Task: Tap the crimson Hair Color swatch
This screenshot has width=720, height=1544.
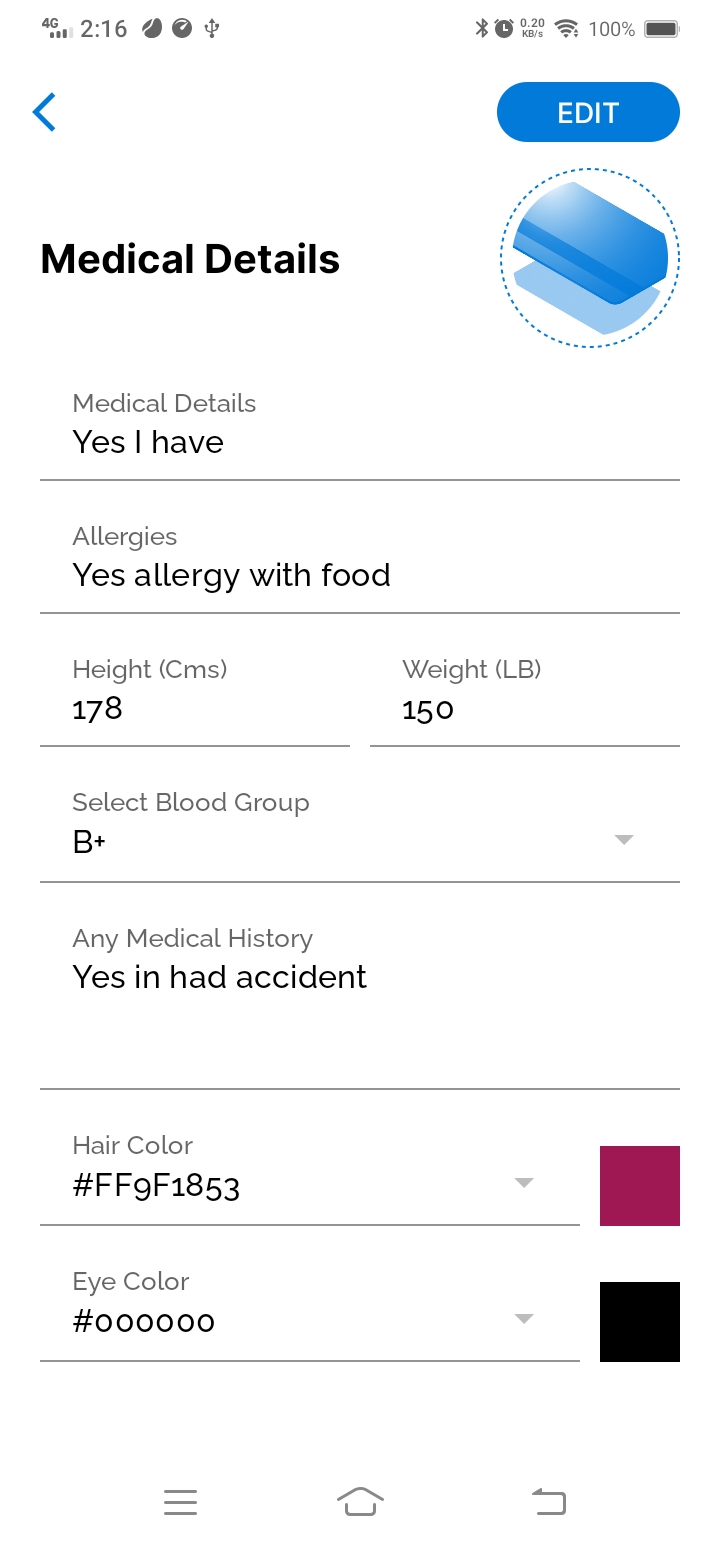Action: tap(640, 1186)
